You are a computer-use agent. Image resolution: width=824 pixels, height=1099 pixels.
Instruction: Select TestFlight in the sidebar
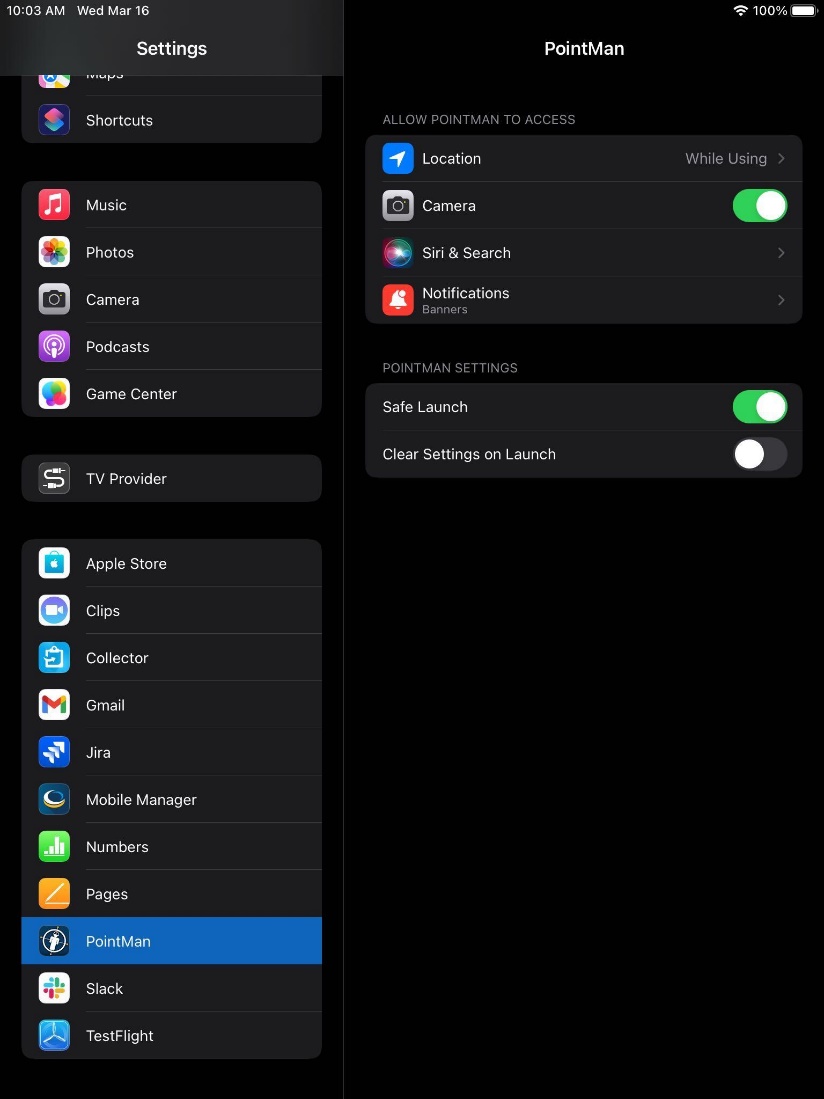(171, 1036)
